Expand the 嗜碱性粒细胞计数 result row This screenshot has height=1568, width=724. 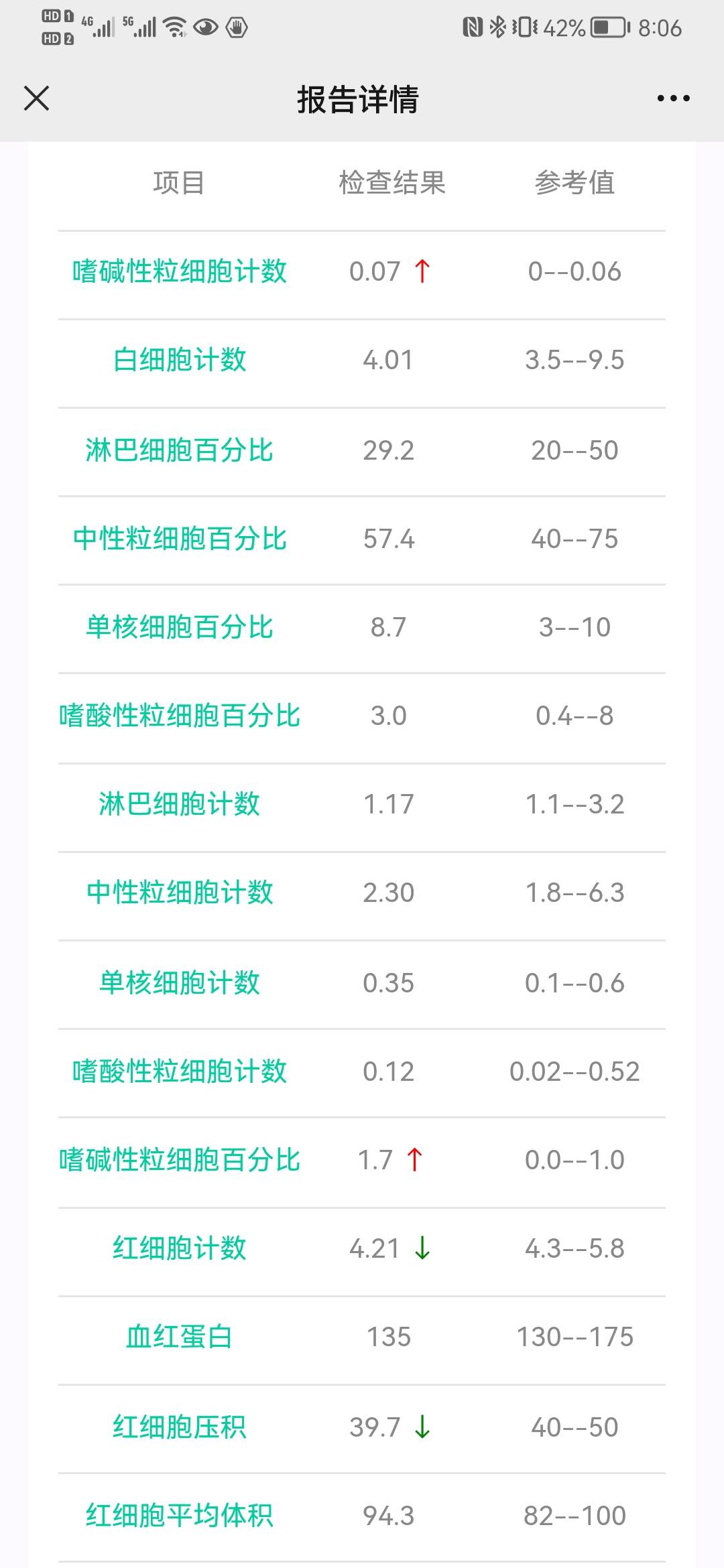tap(180, 271)
